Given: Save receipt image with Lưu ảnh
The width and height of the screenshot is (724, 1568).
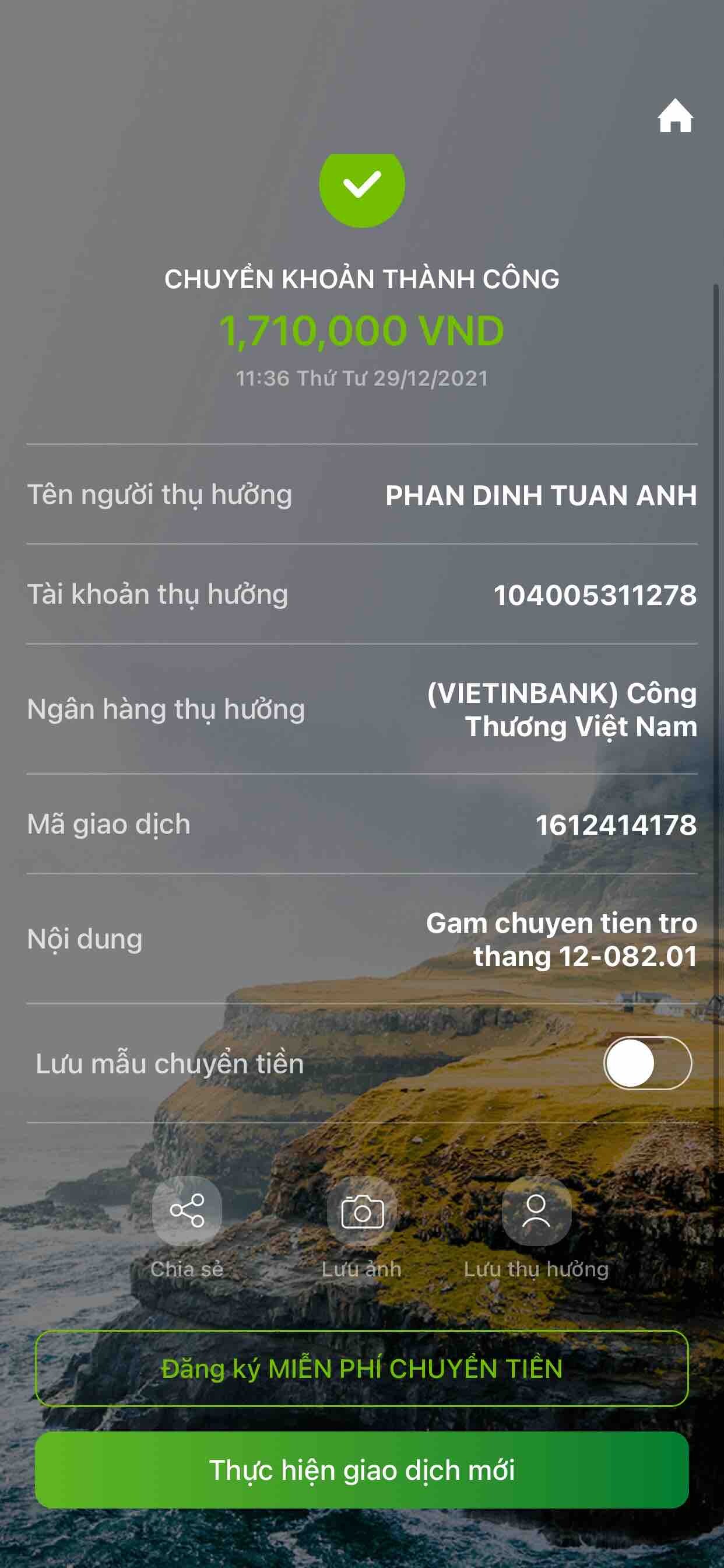Looking at the screenshot, I should [x=361, y=1212].
